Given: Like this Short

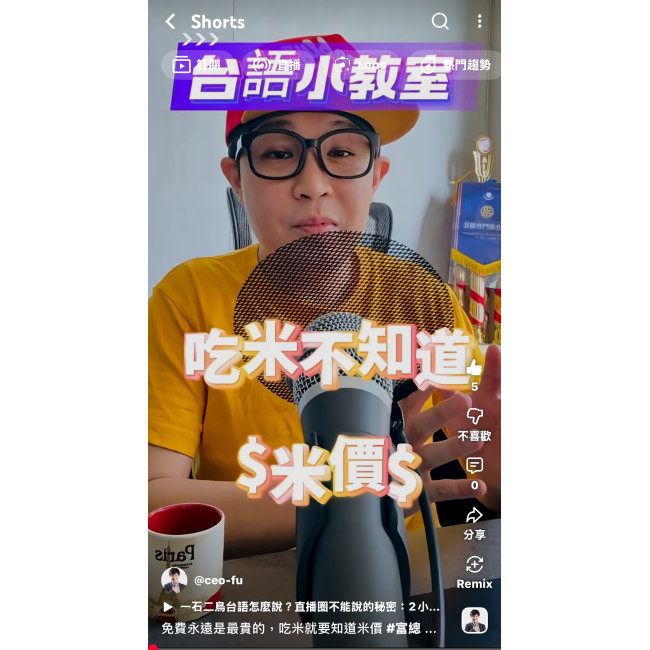Looking at the screenshot, I should [x=474, y=368].
